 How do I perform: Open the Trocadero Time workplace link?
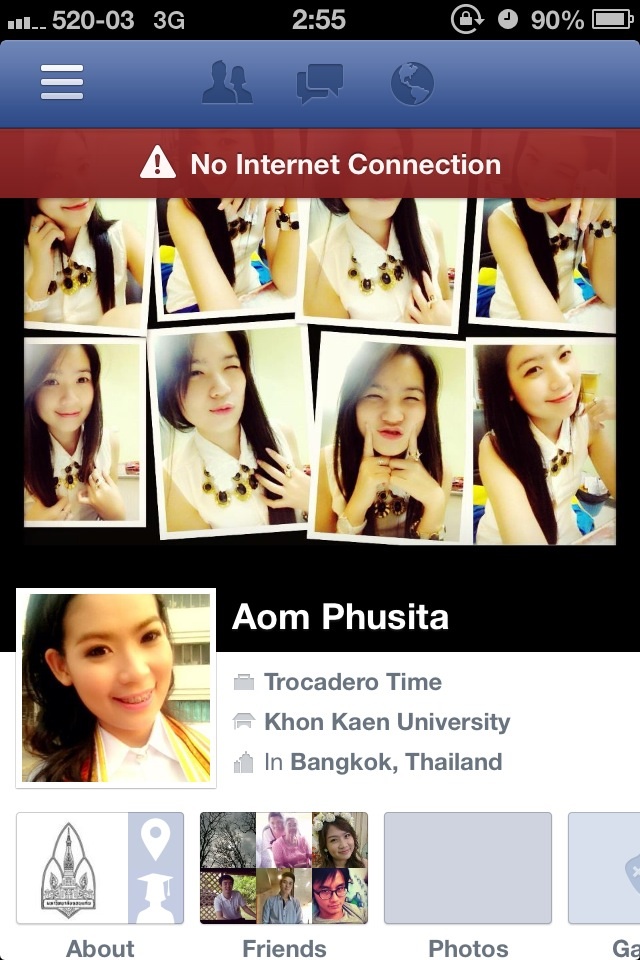click(x=352, y=682)
